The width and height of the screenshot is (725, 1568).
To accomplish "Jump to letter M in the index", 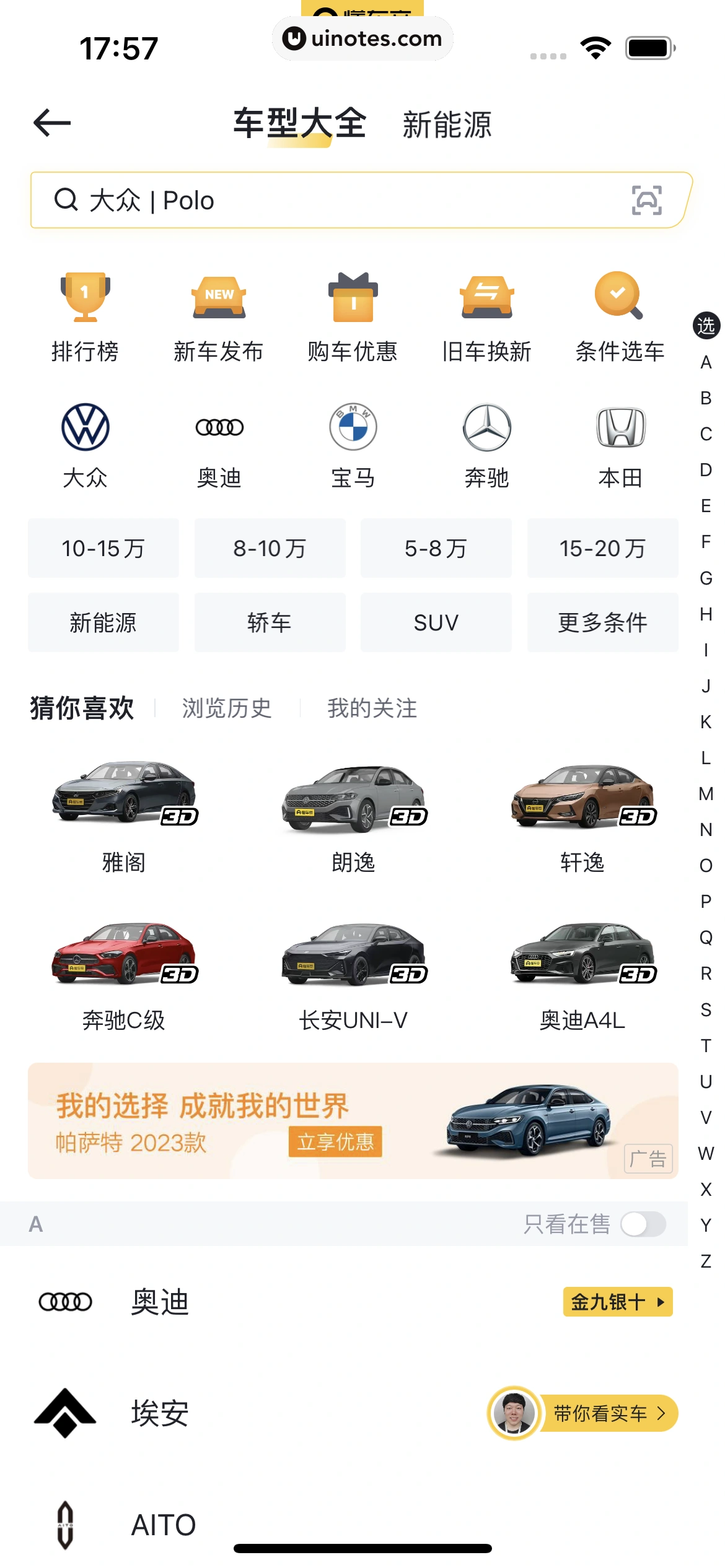I will [706, 794].
